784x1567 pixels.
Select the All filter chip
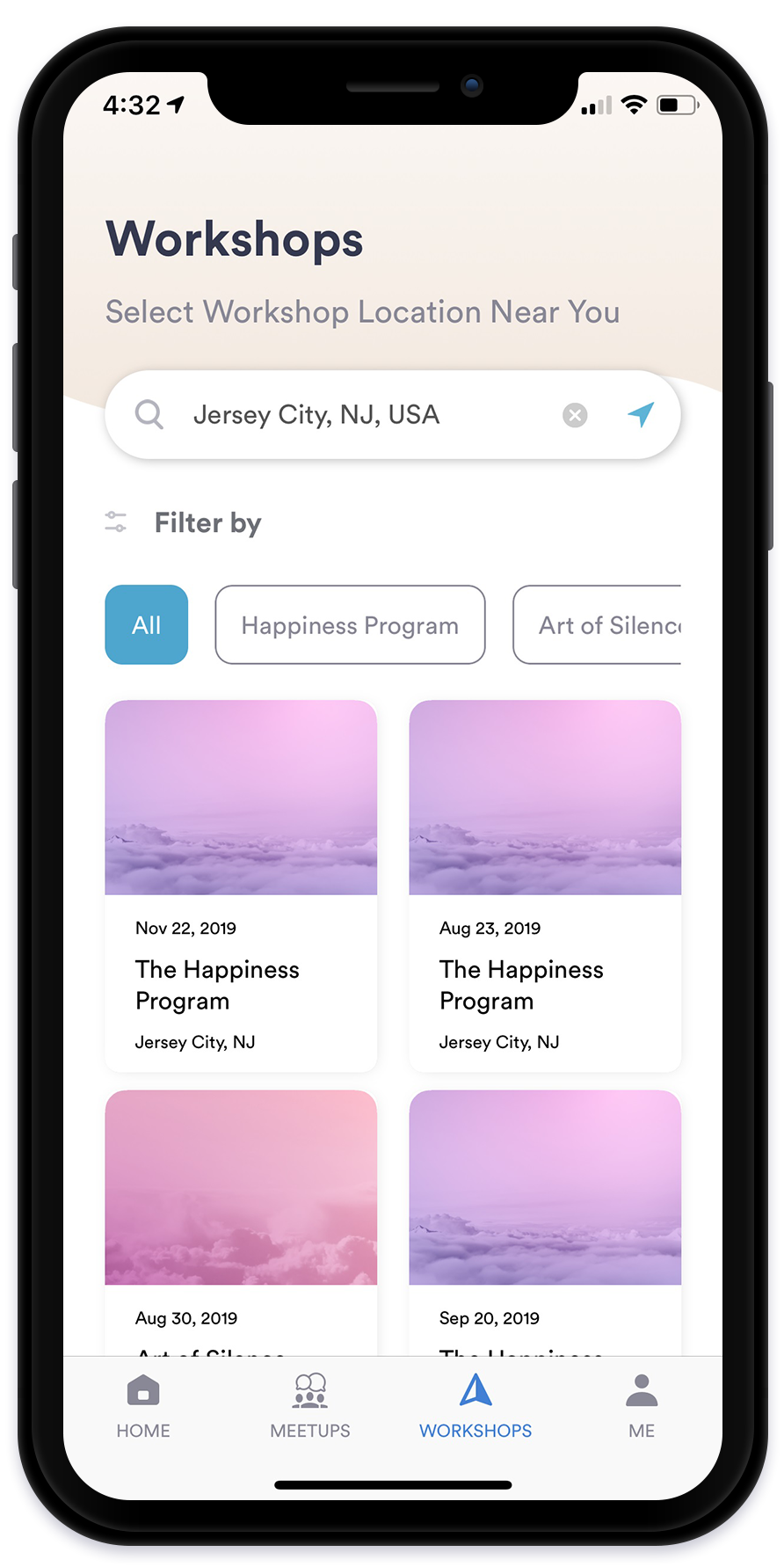[146, 625]
